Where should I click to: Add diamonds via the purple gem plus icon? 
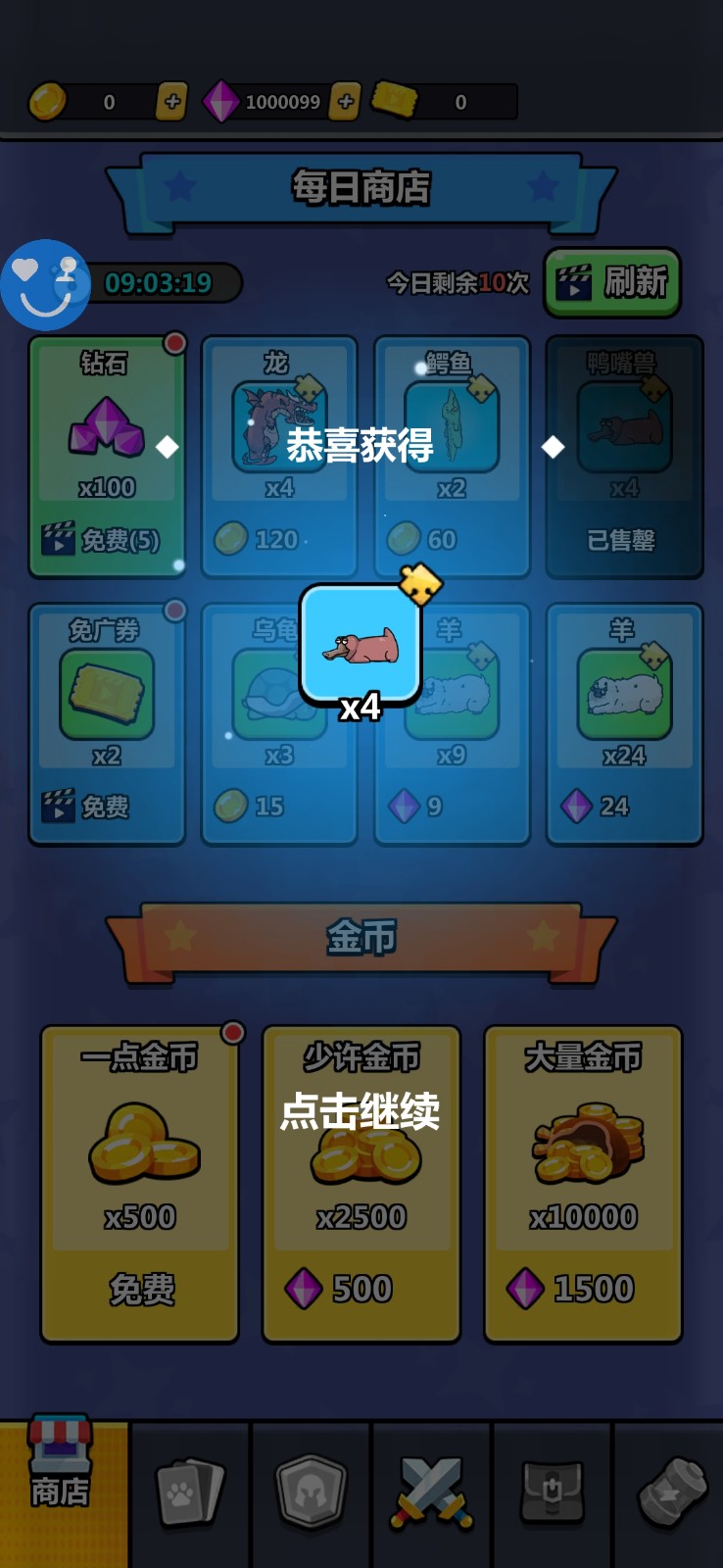[345, 101]
